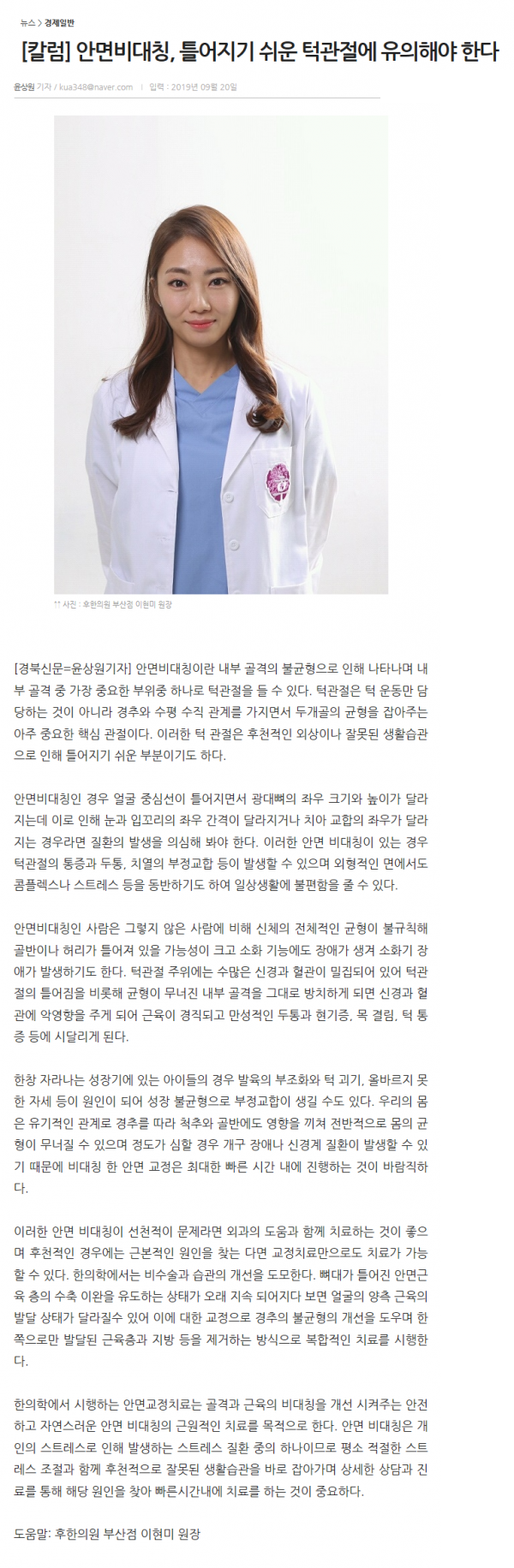
Task: Tap reporter email kua348@naver.com
Action: [96, 87]
